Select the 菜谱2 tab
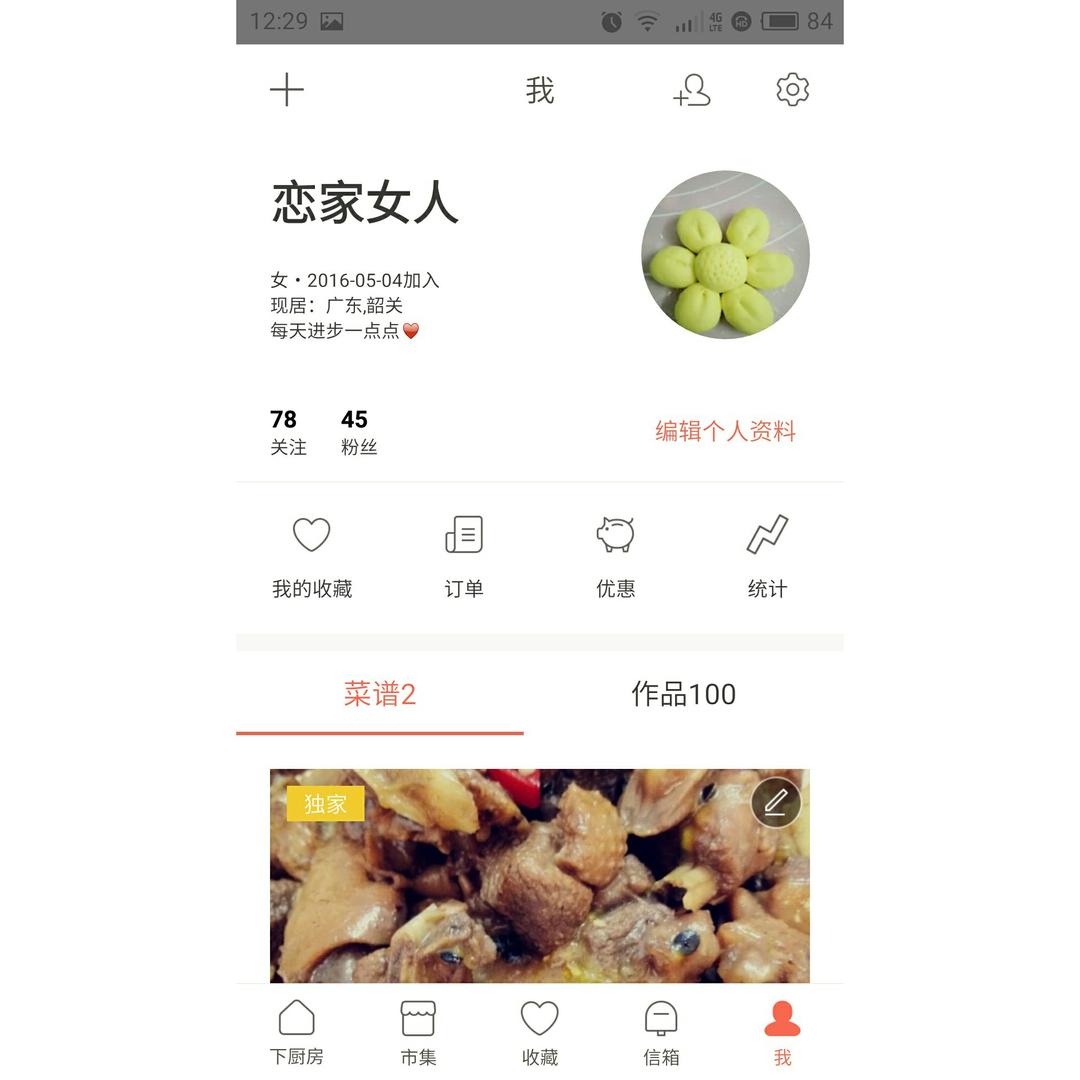The width and height of the screenshot is (1080, 1080). (x=379, y=694)
